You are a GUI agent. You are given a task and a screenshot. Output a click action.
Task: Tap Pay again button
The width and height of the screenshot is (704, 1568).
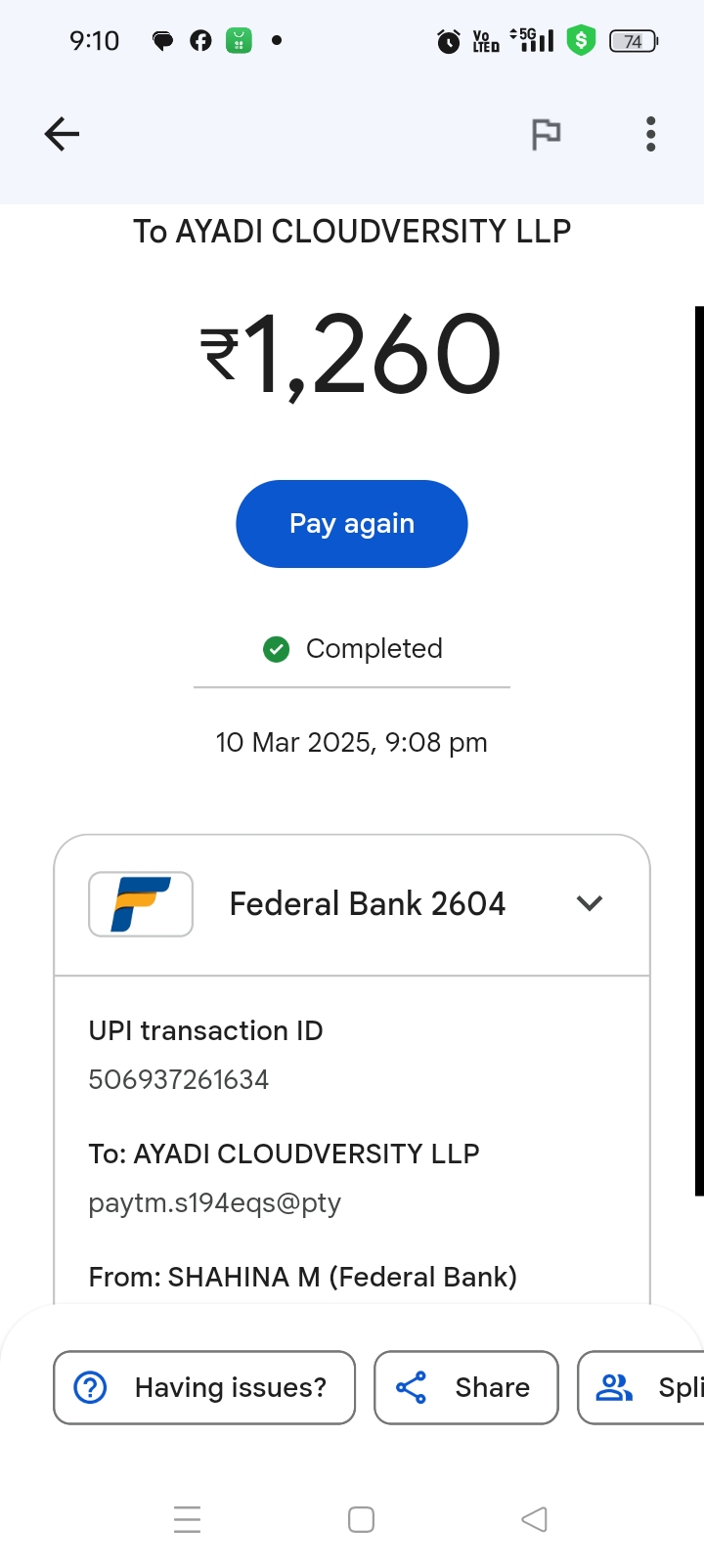[352, 524]
